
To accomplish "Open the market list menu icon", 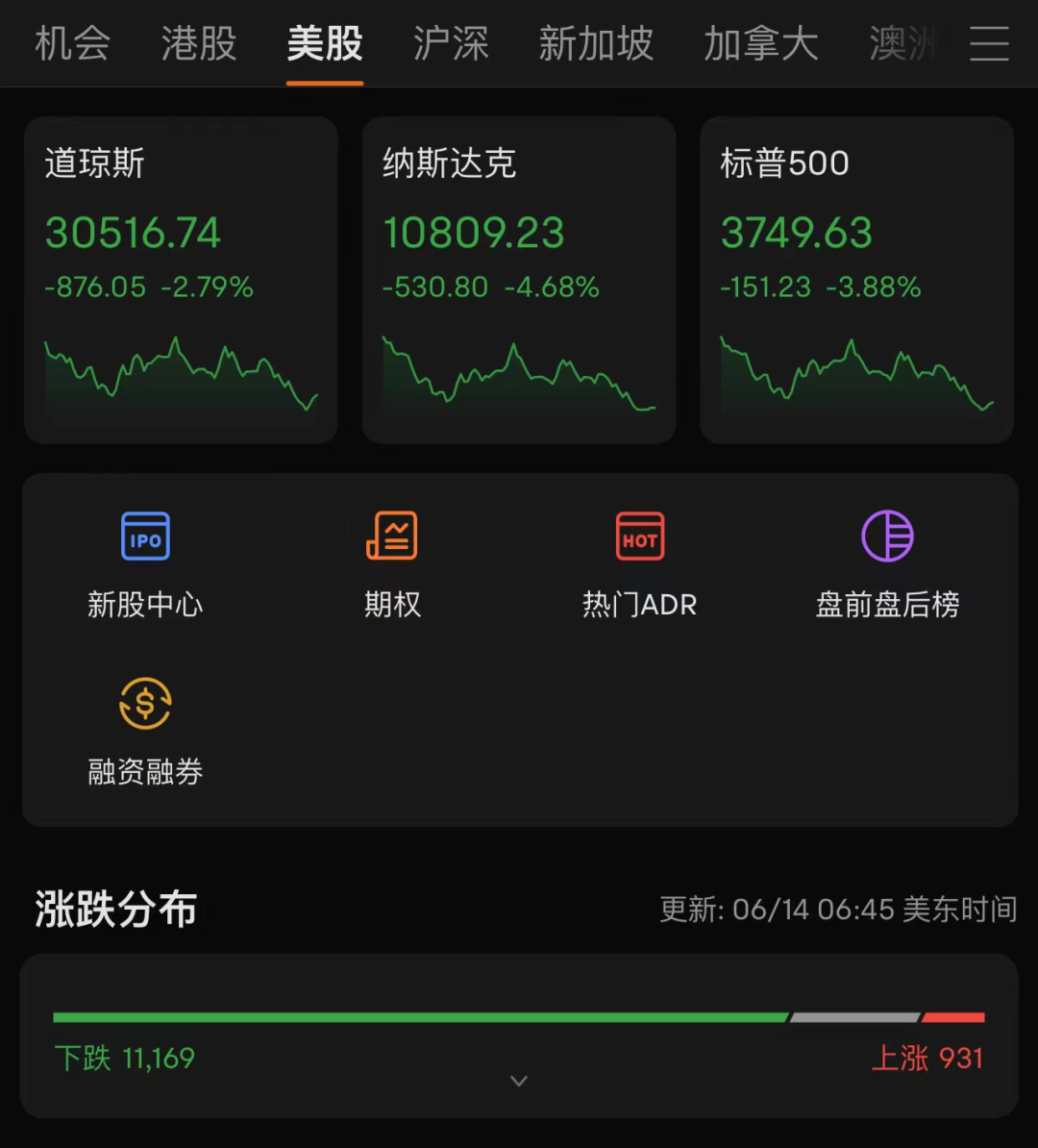I will [x=989, y=44].
